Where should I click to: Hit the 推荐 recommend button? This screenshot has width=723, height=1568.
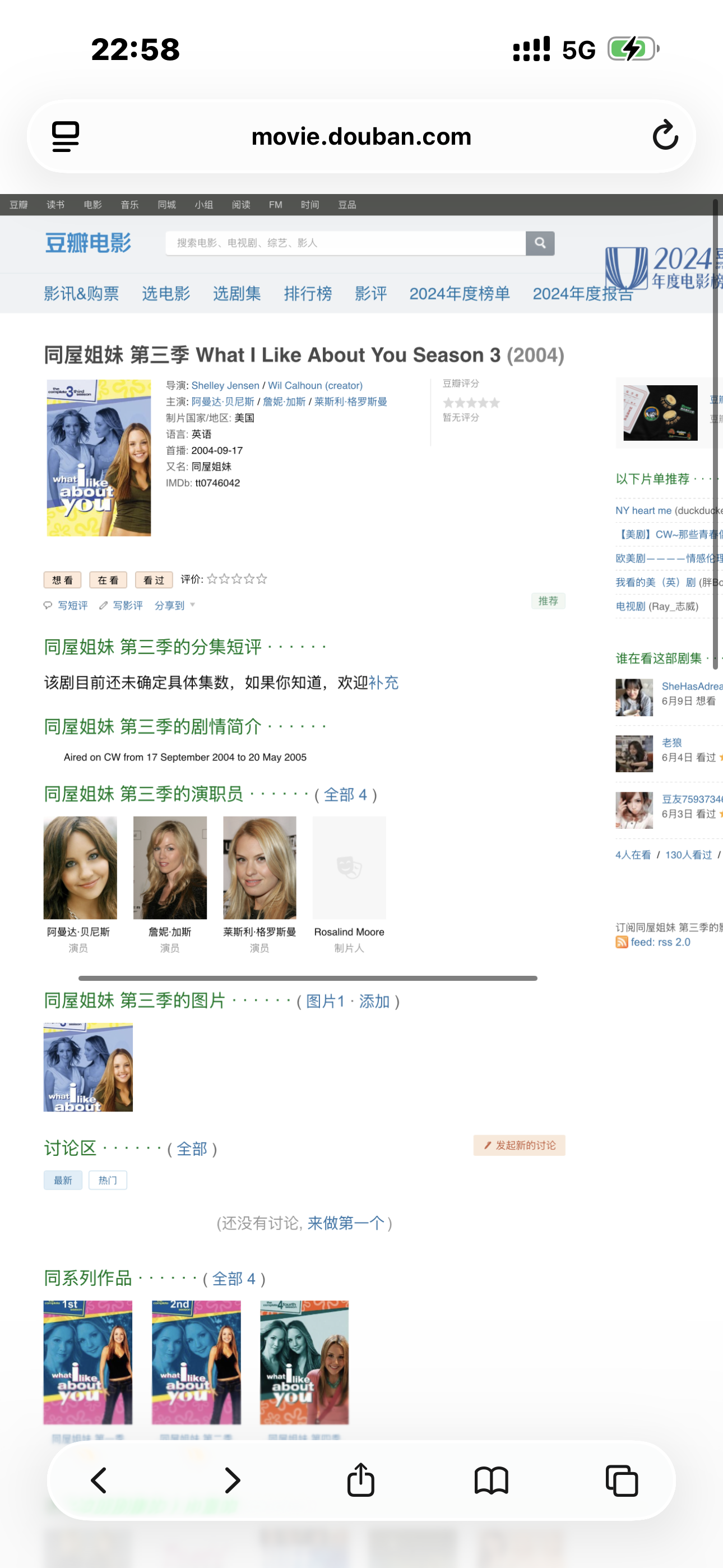tap(548, 601)
